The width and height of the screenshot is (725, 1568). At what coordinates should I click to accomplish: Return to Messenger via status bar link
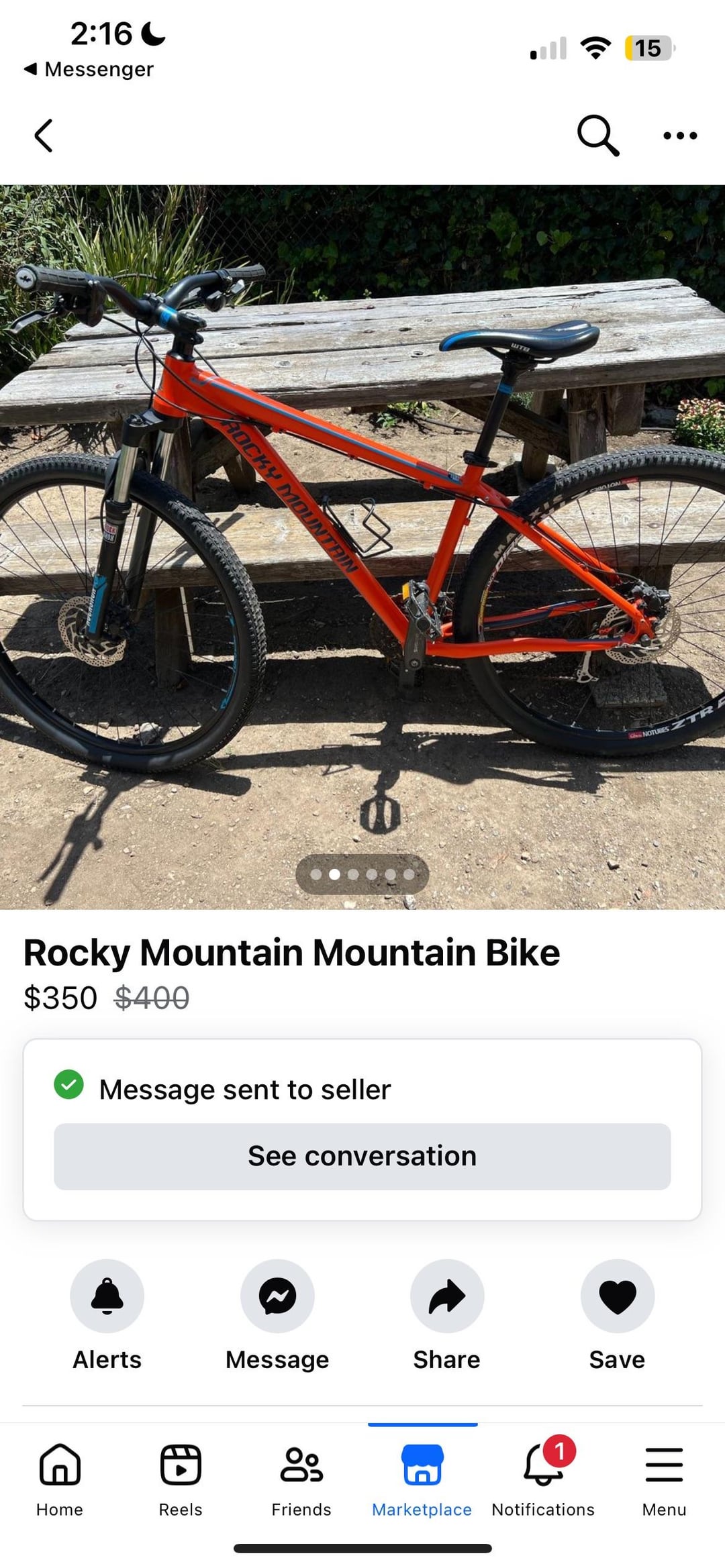click(89, 69)
